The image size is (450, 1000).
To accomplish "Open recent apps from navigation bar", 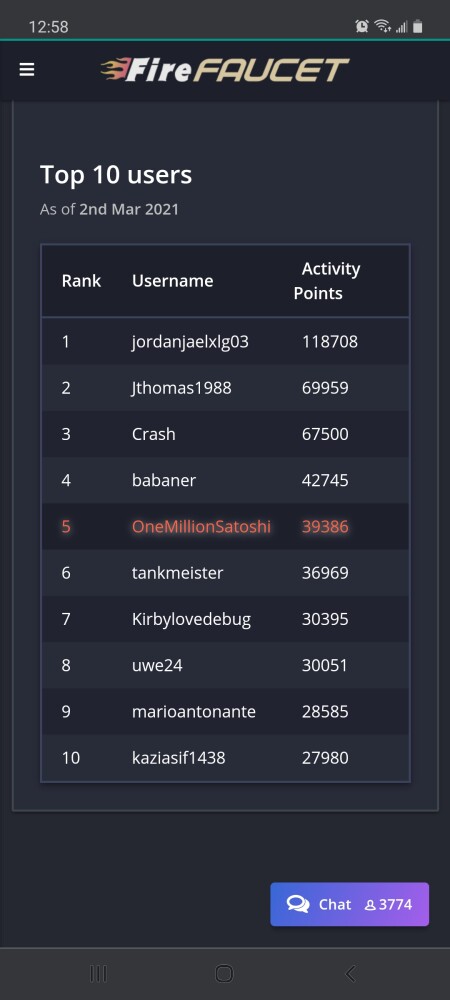I will pyautogui.click(x=98, y=973).
